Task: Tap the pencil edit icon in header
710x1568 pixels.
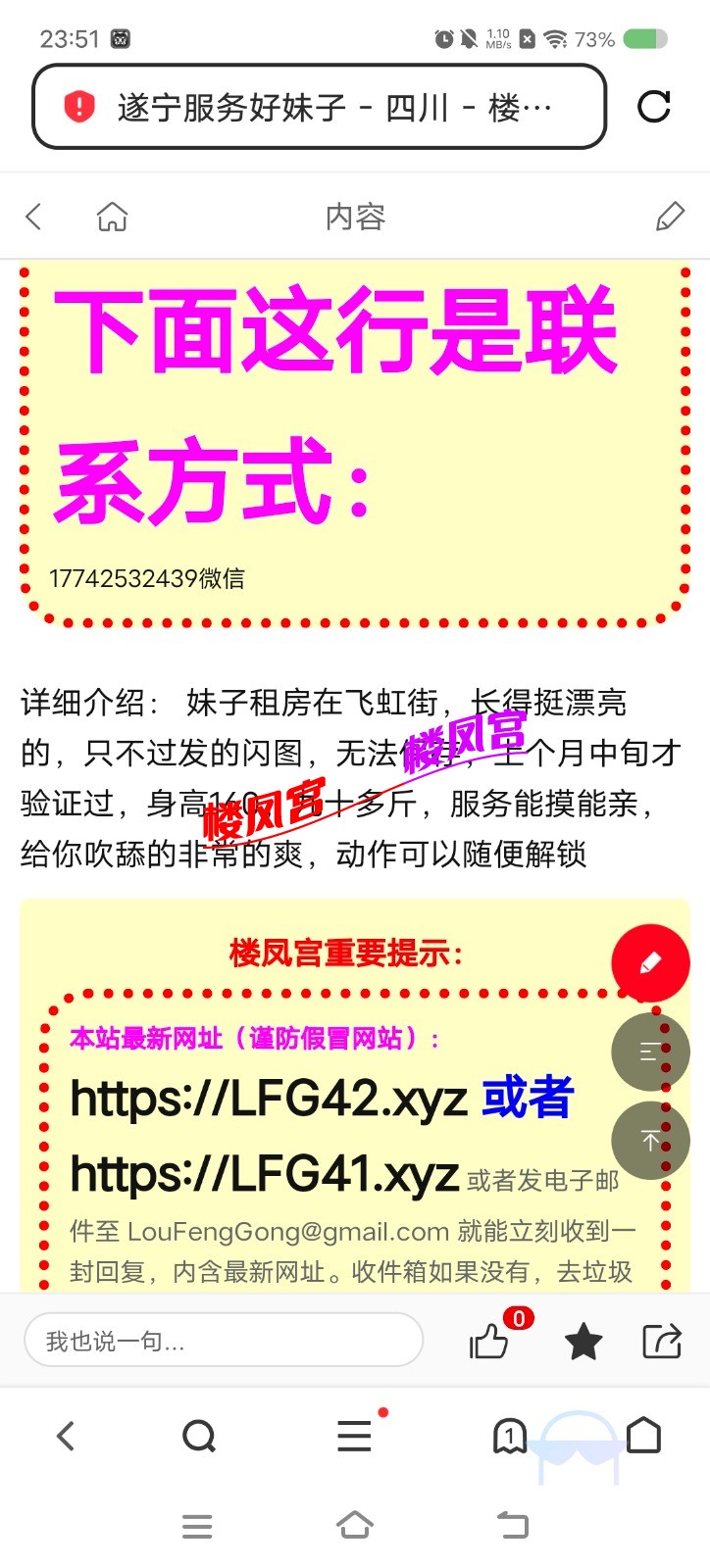Action: pyautogui.click(x=670, y=217)
